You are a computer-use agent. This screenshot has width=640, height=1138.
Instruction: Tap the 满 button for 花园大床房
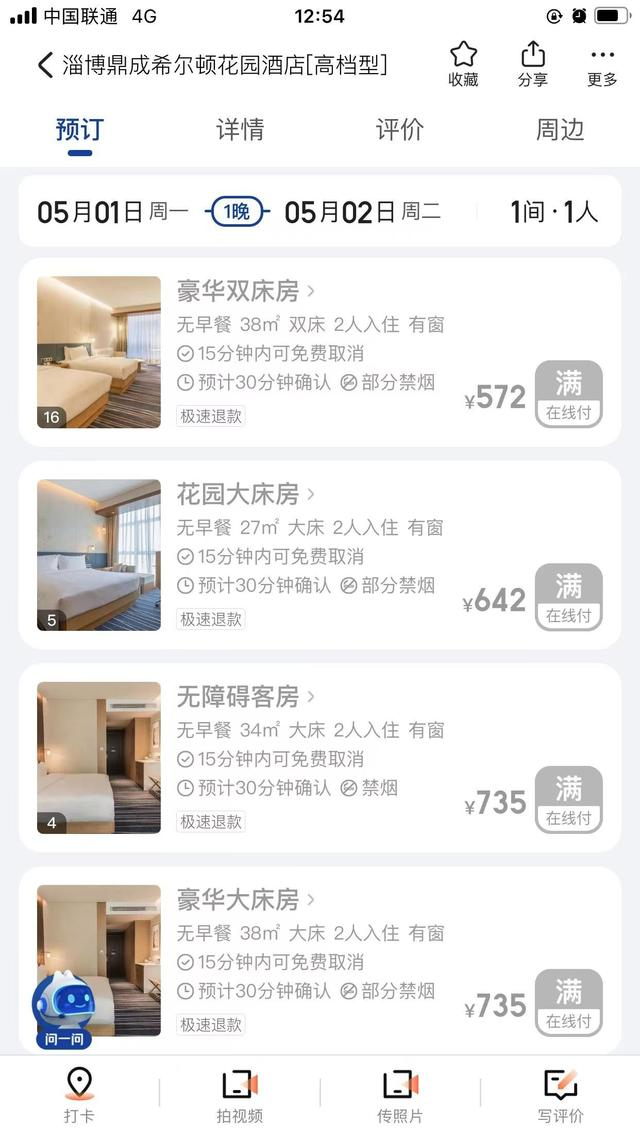pyautogui.click(x=568, y=597)
